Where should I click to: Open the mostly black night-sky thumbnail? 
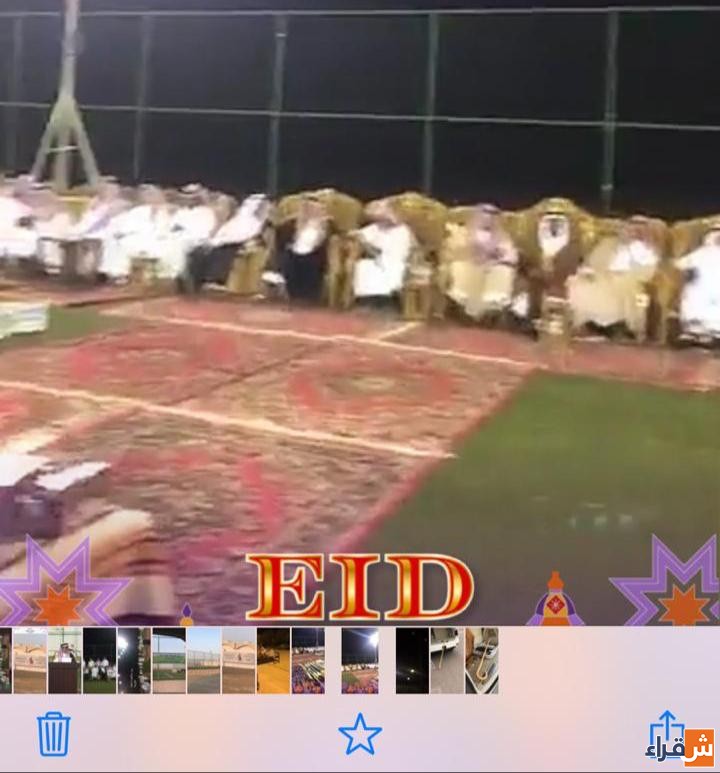[412, 661]
